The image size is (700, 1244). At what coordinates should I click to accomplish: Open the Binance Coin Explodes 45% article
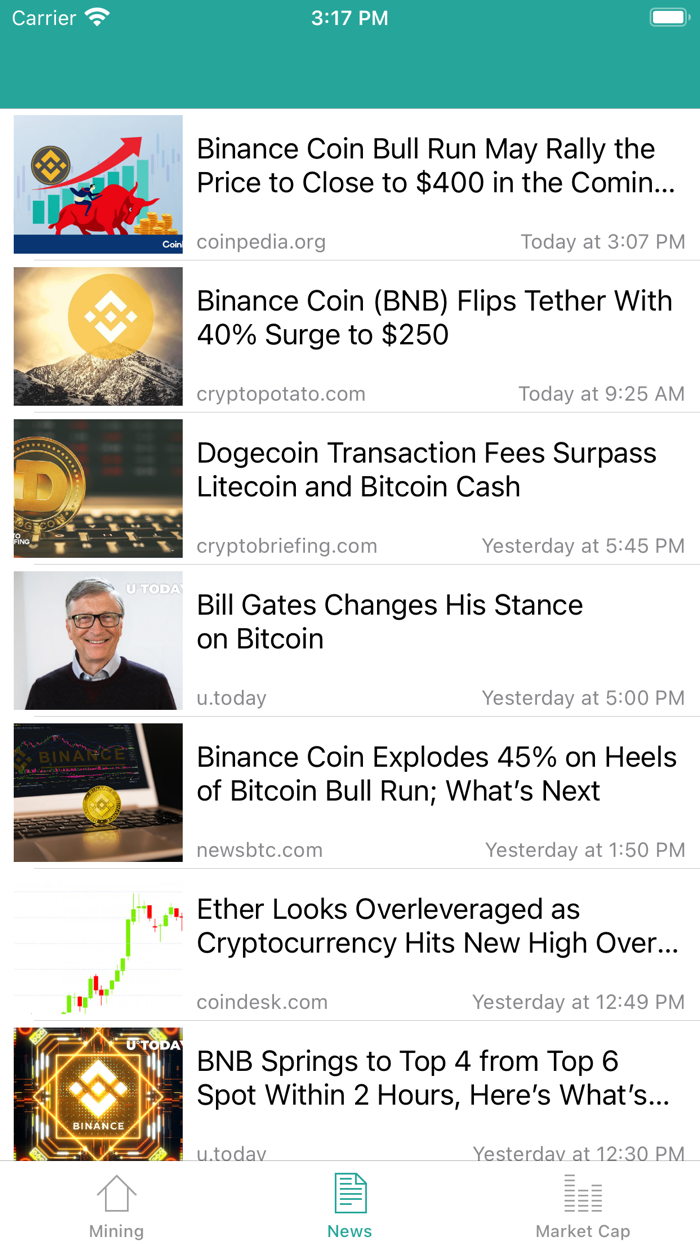coord(436,774)
